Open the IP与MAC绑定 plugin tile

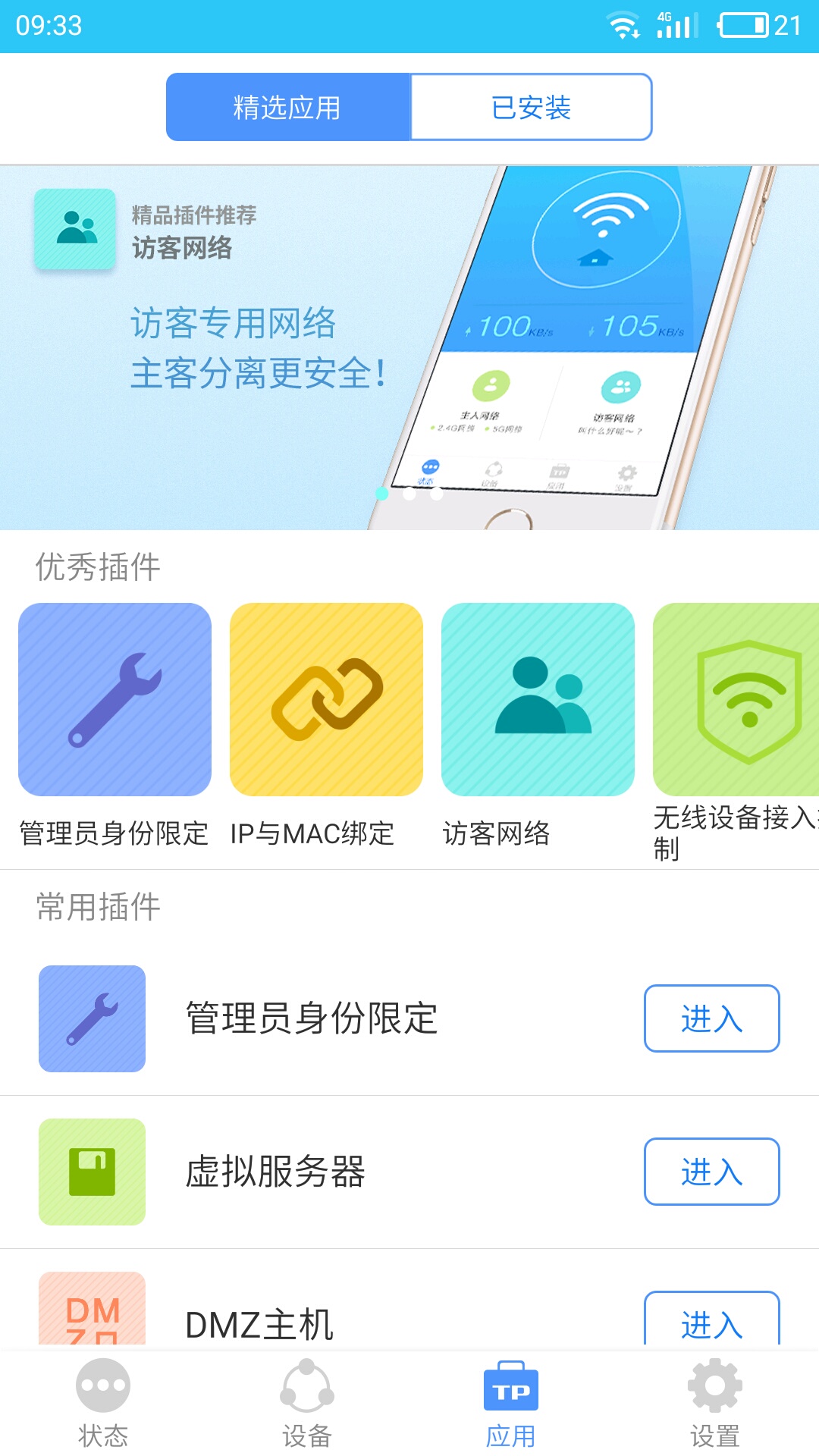[326, 699]
